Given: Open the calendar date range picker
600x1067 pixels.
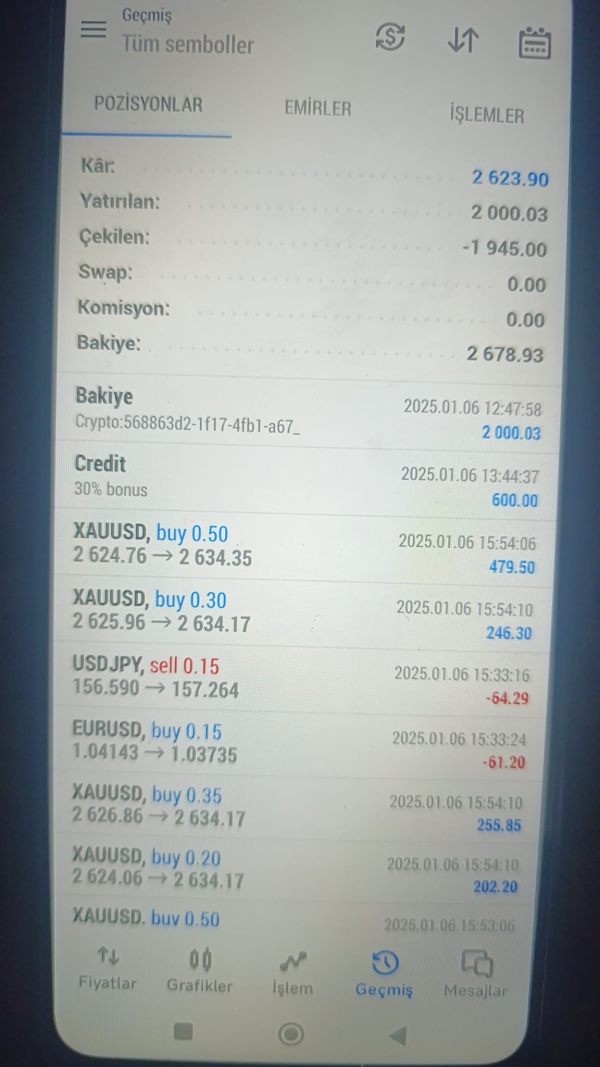Looking at the screenshot, I should (x=535, y=43).
